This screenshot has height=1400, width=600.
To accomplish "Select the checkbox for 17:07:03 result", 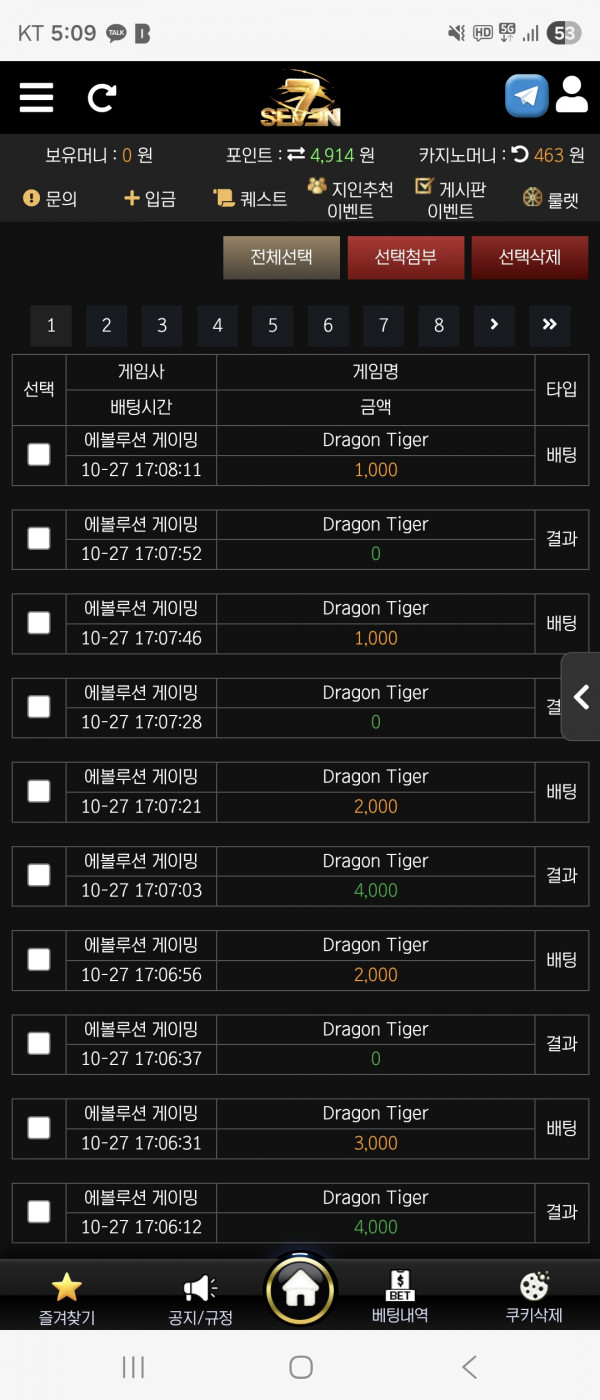I will (39, 875).
